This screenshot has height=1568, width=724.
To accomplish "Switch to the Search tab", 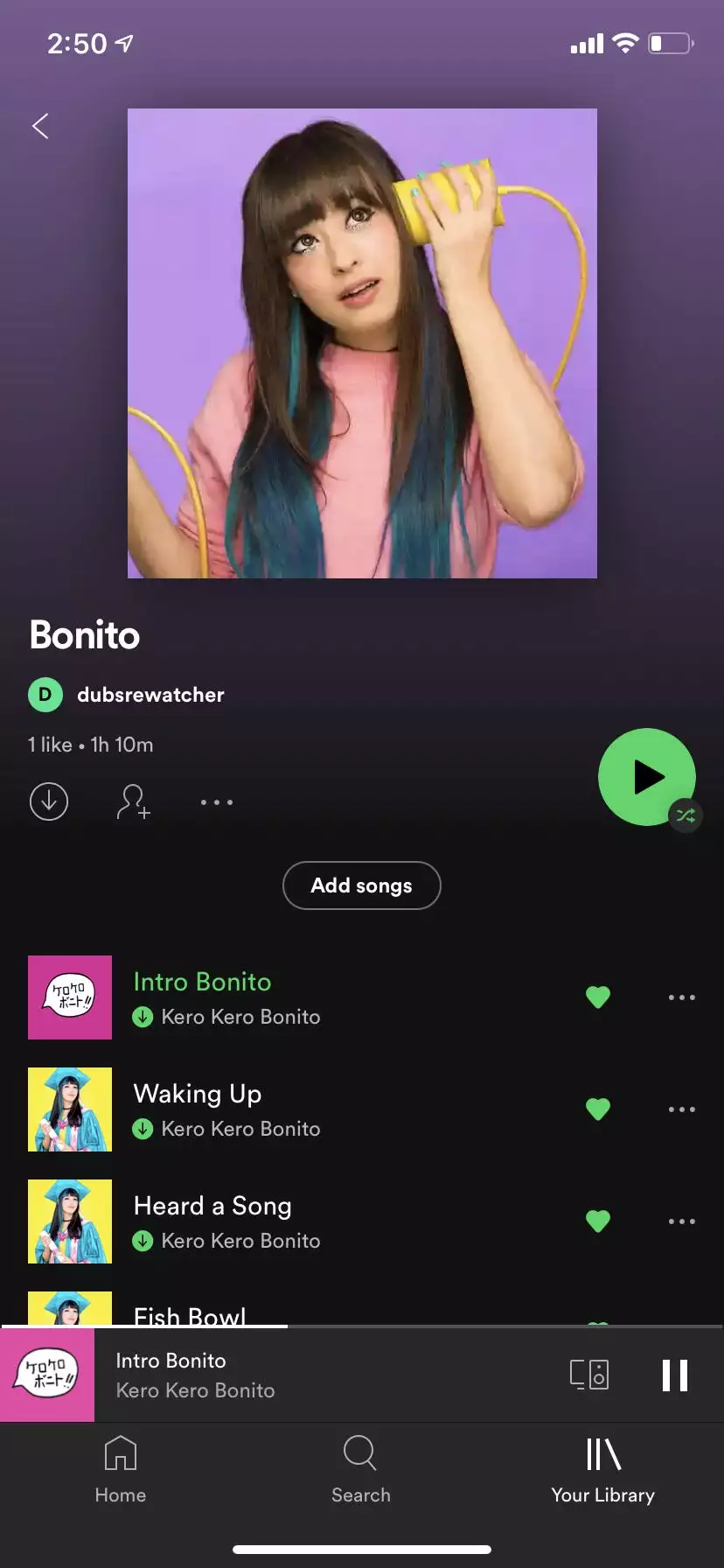I will 360,1470.
